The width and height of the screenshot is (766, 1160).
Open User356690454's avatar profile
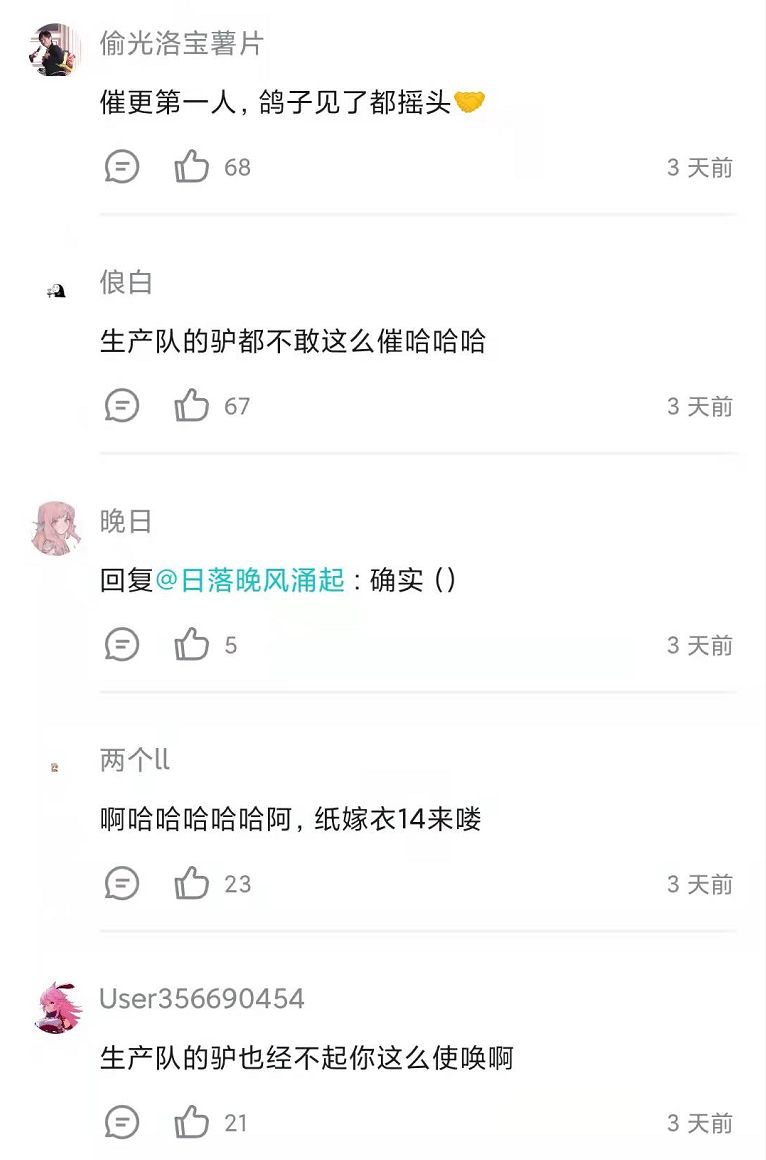54,1007
